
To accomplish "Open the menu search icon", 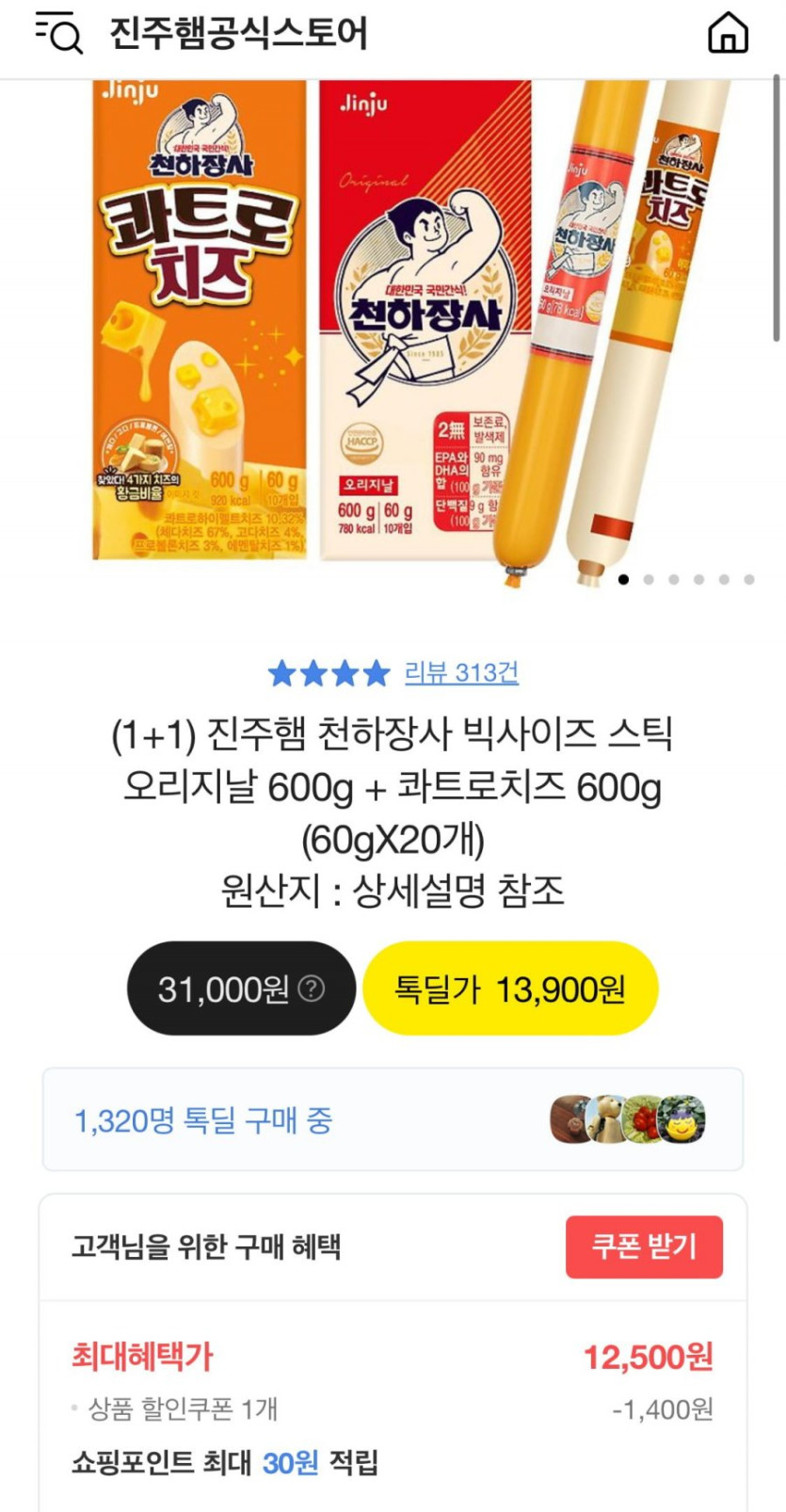I will (59, 34).
